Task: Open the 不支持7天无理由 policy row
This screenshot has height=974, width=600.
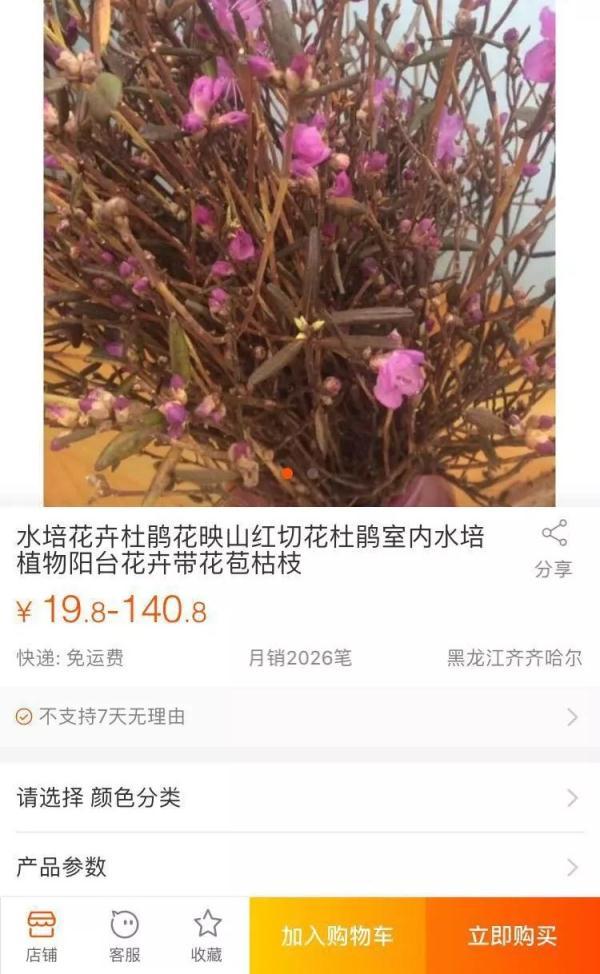Action: coord(298,716)
